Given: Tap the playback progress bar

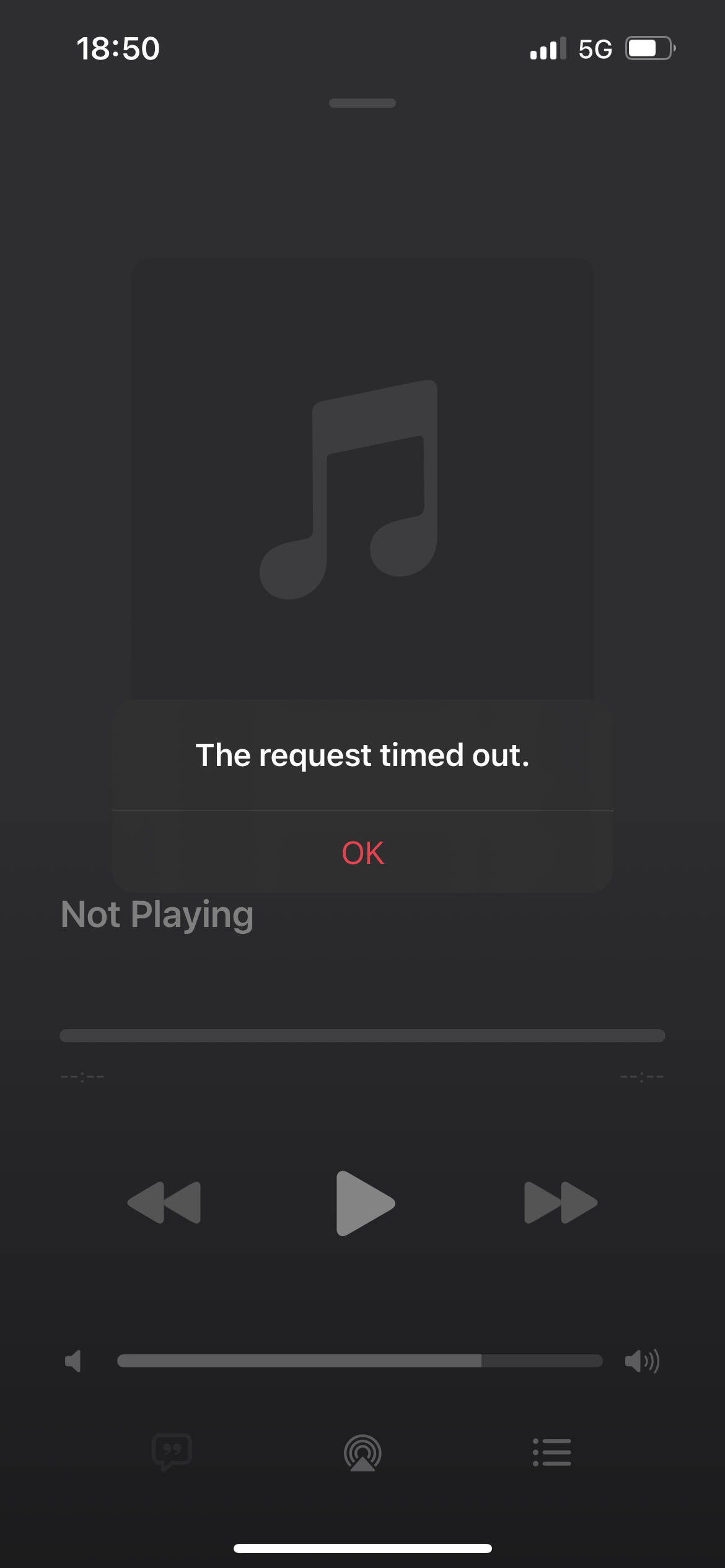Looking at the screenshot, I should [x=362, y=1035].
